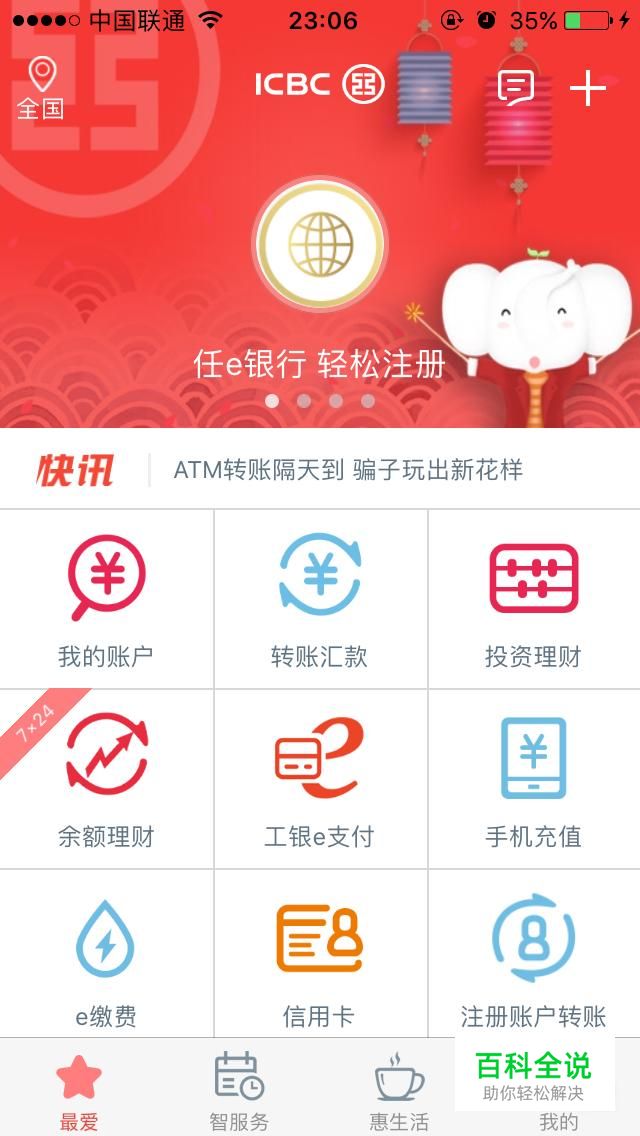Image resolution: width=640 pixels, height=1136 pixels.
Task: Choose 手机充值
Action: click(534, 779)
